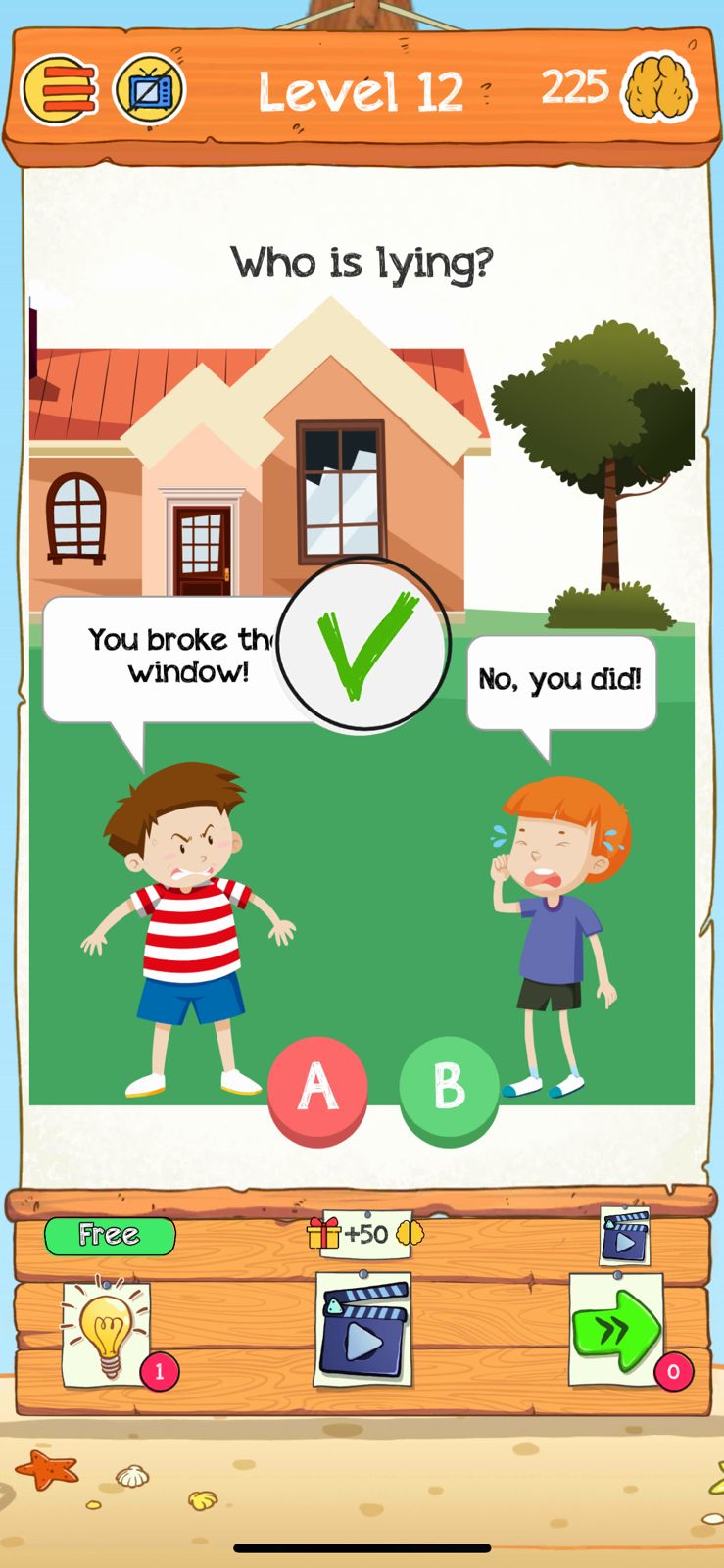
Task: Select answer A
Action: point(317,1088)
